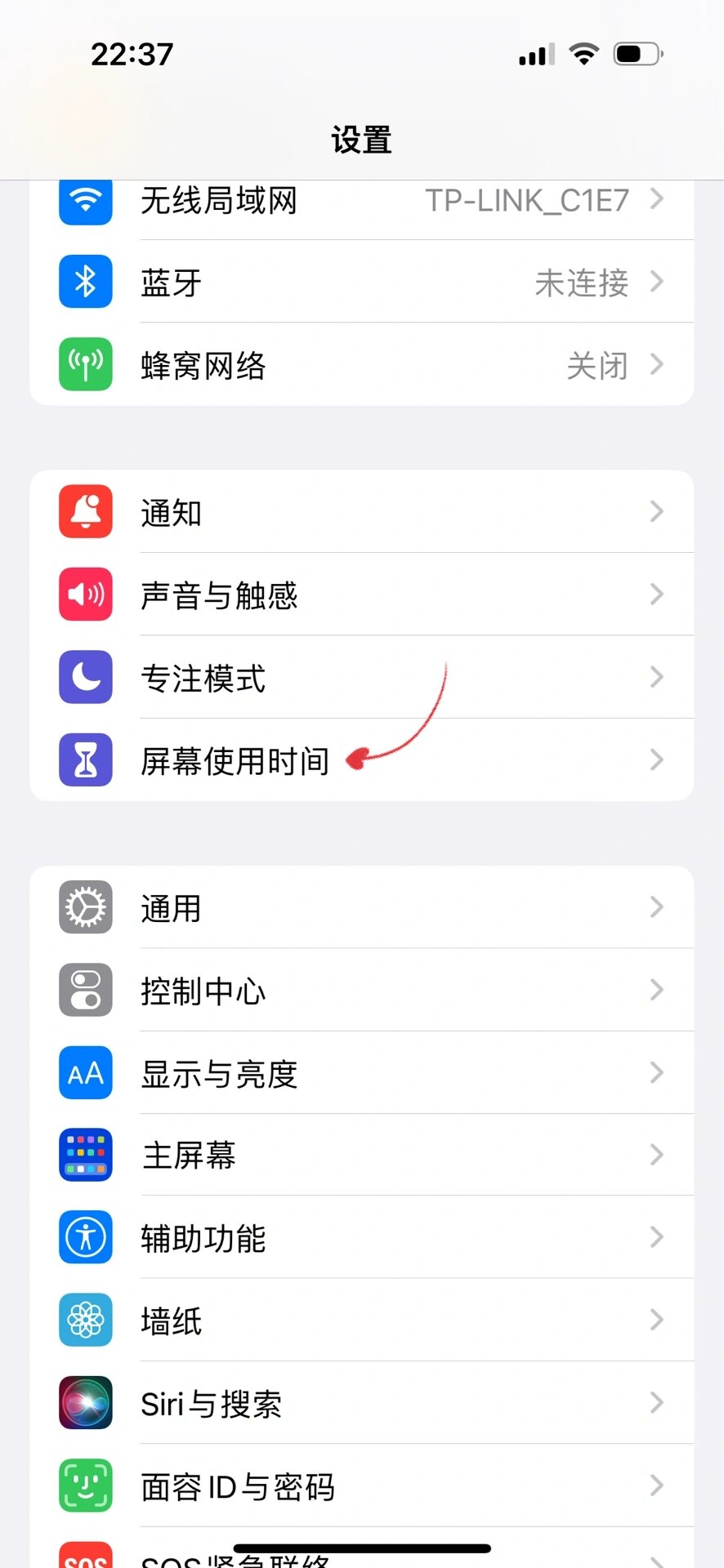Select the Sounds & Haptics (声音与触感) speaker icon
724x1568 pixels.
pyautogui.click(x=85, y=595)
